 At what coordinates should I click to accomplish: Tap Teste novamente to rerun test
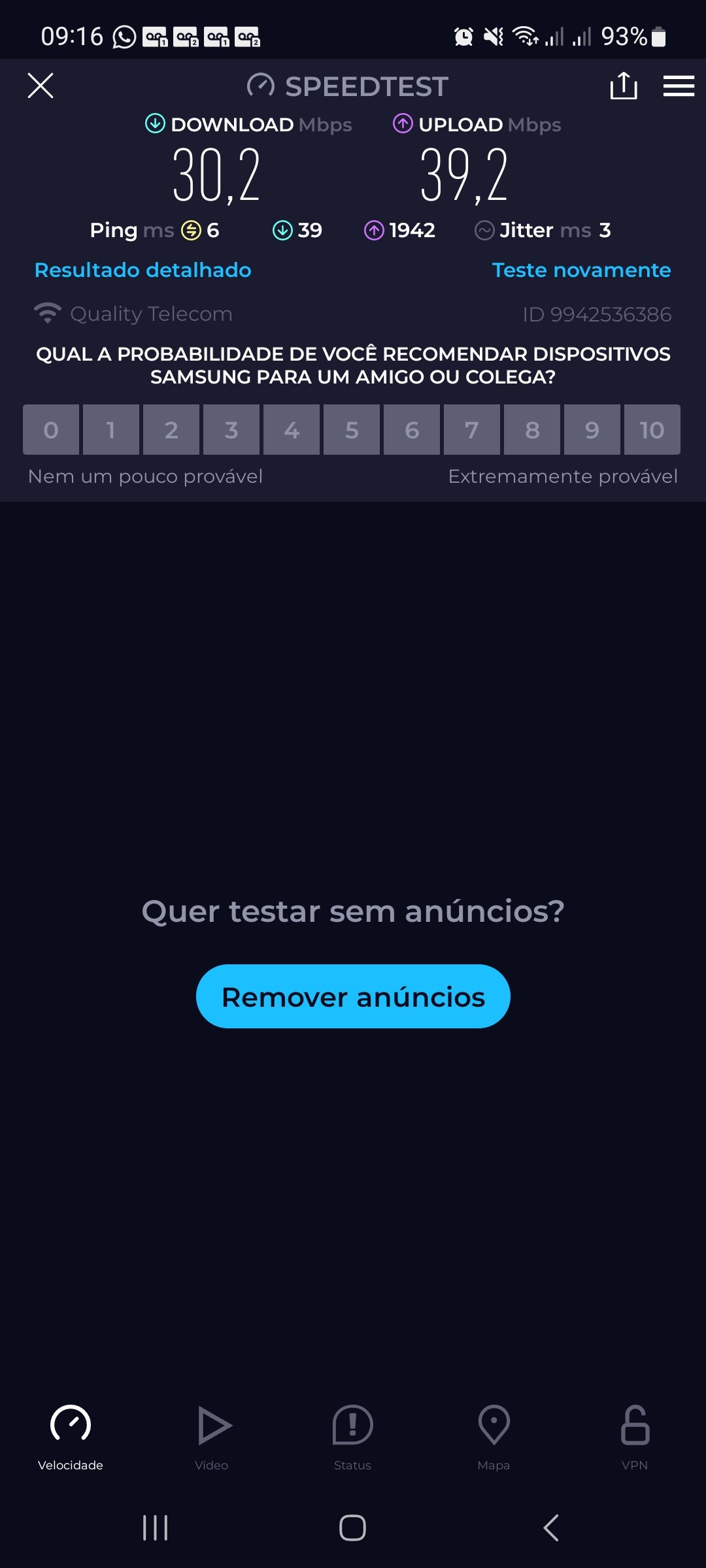pos(581,270)
